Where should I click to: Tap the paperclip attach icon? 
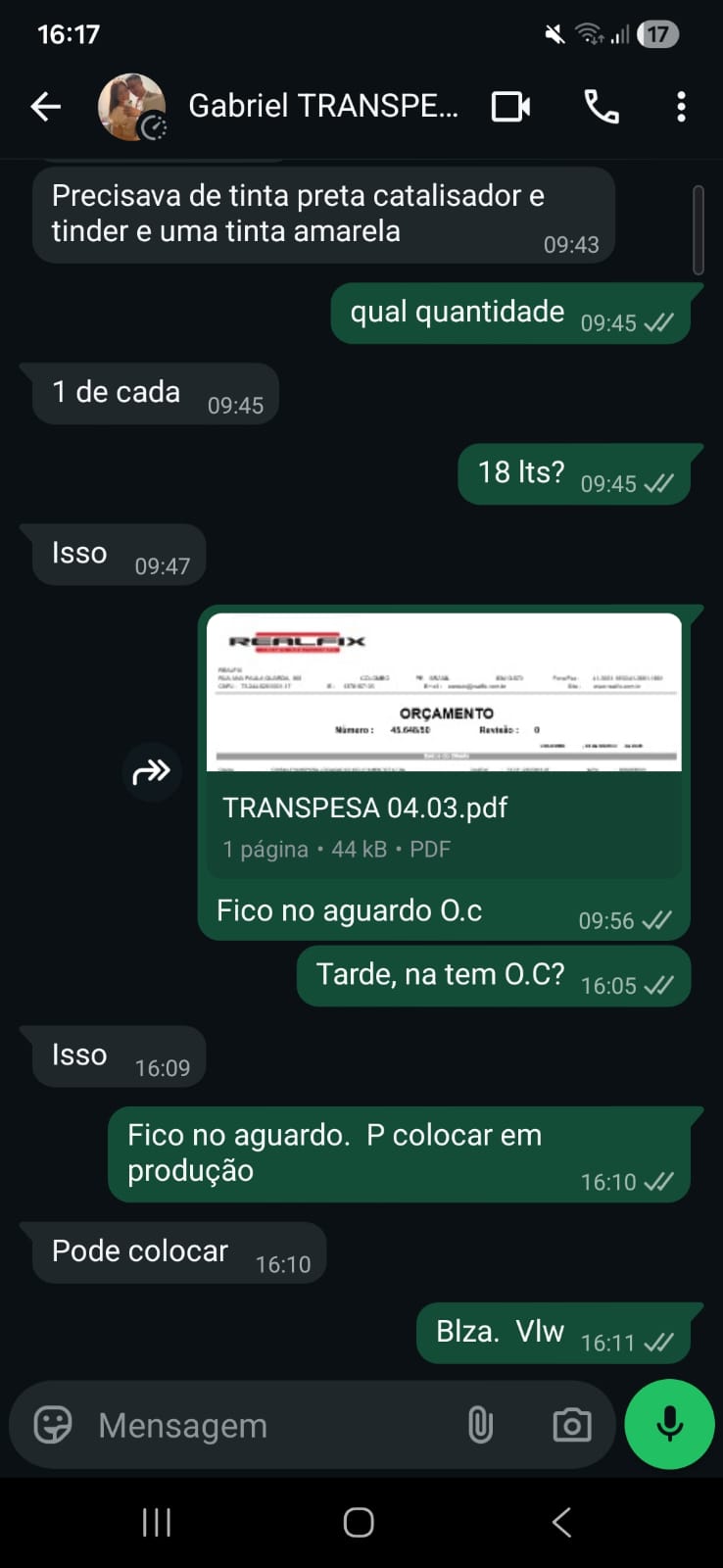pos(480,1425)
